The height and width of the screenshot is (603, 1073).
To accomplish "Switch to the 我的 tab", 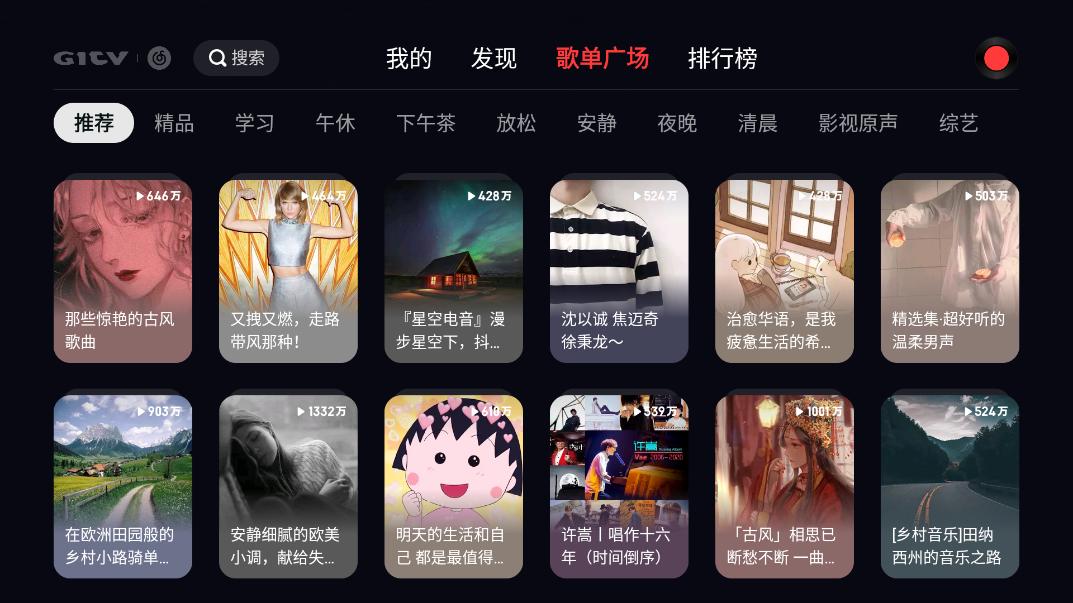I will point(409,58).
